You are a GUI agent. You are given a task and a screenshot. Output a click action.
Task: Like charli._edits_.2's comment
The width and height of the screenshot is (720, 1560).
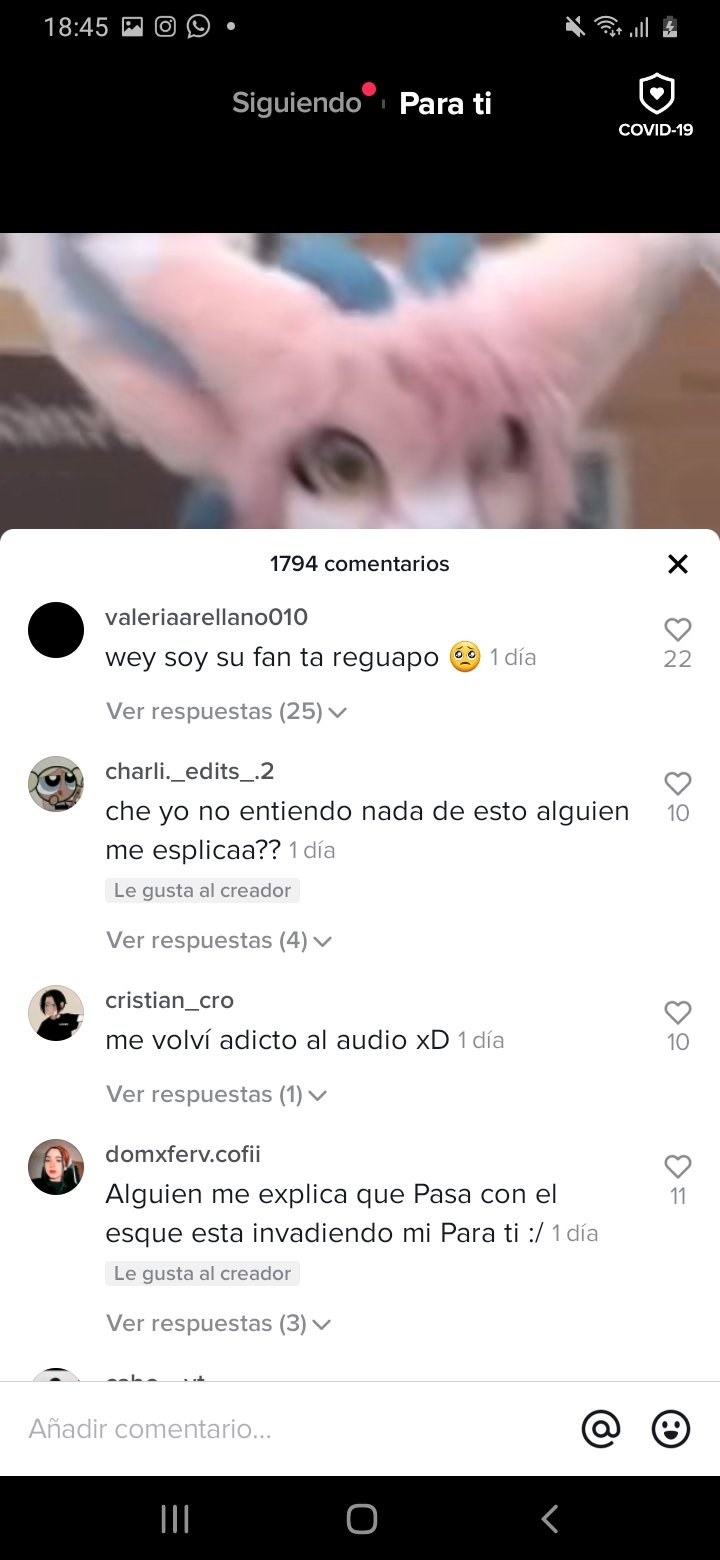coord(678,784)
